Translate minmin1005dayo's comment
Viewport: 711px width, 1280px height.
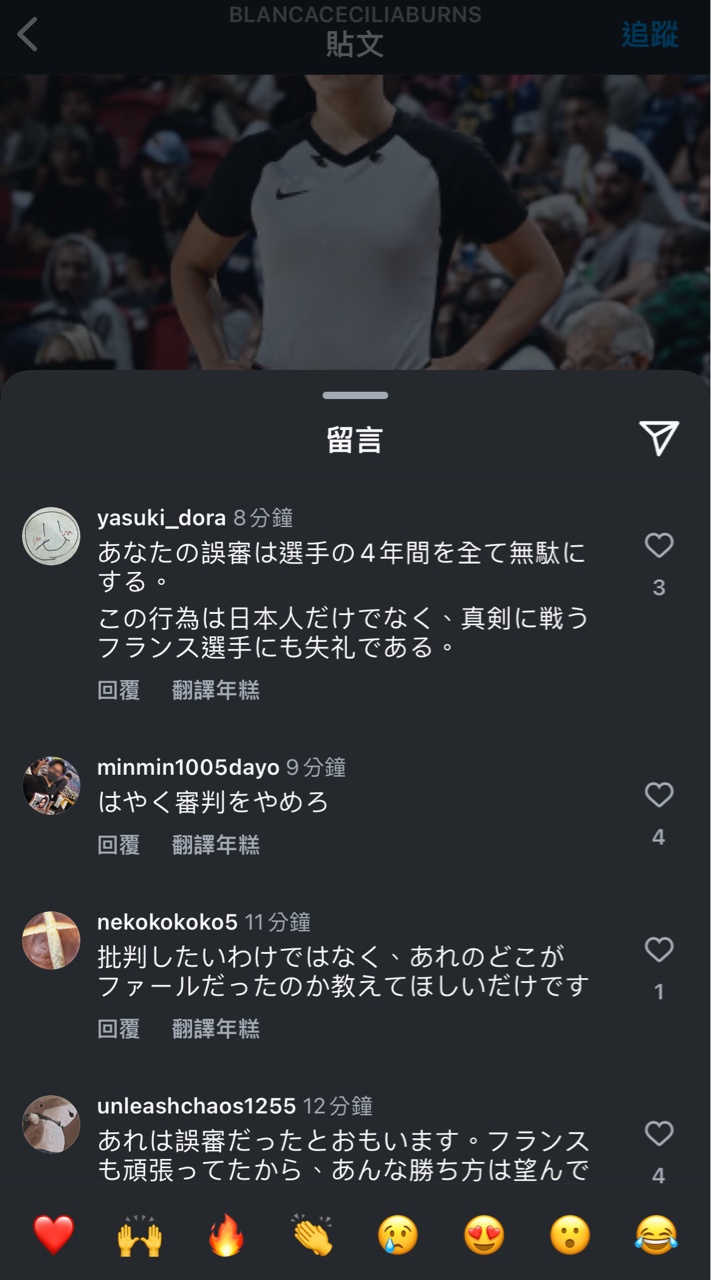pos(215,845)
